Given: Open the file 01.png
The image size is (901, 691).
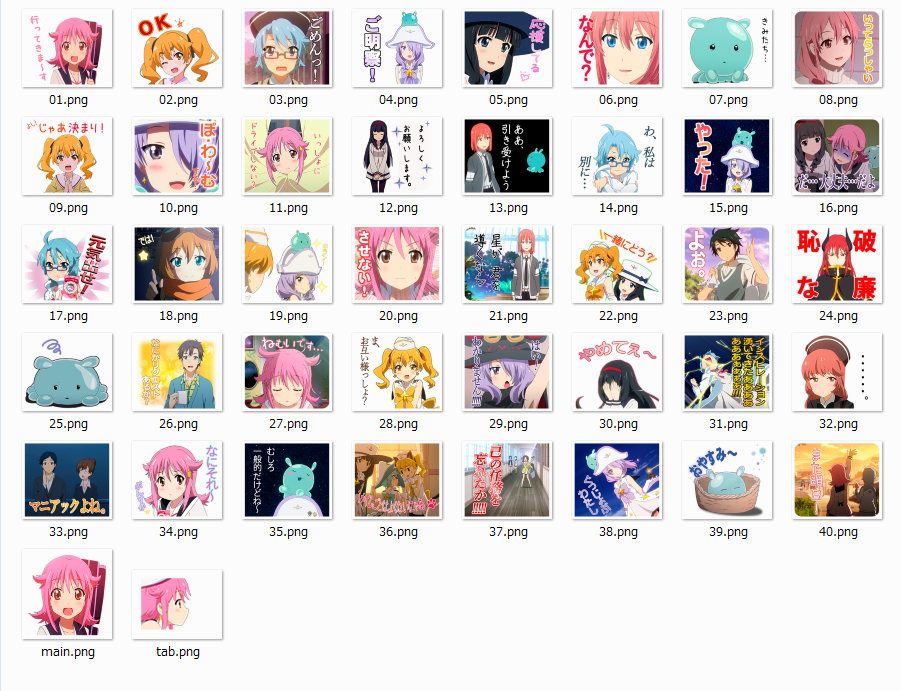Looking at the screenshot, I should pyautogui.click(x=67, y=49).
